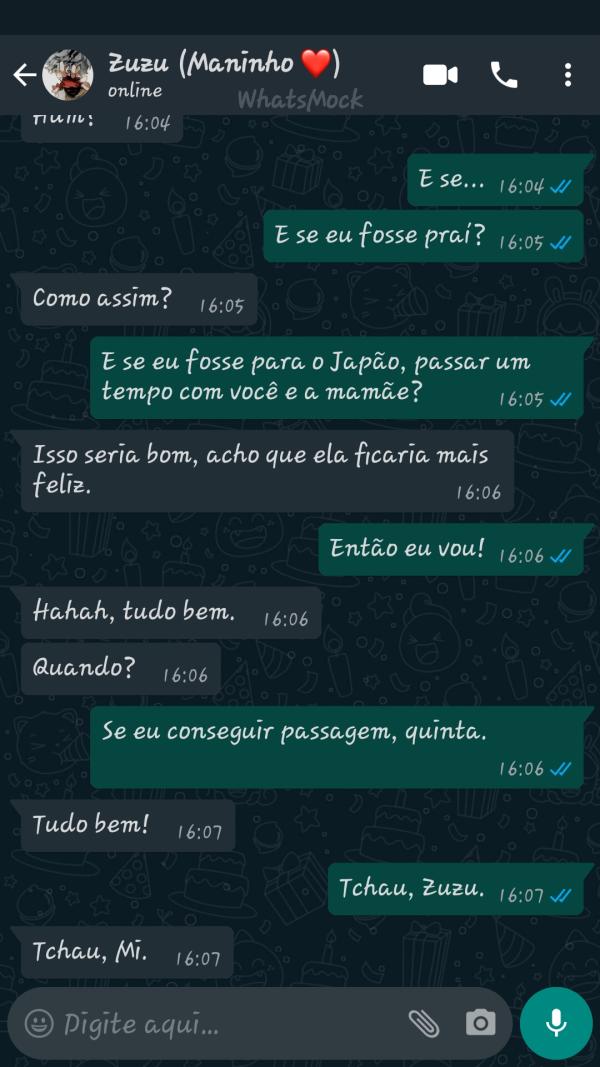The image size is (600, 1067).
Task: Tap the microphone to record audio
Action: (556, 1023)
